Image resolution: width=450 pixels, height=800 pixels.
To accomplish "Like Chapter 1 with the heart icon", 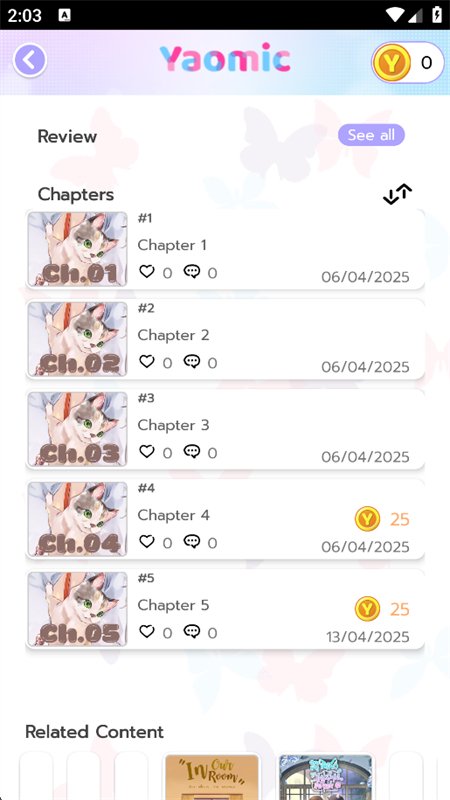I will (147, 272).
